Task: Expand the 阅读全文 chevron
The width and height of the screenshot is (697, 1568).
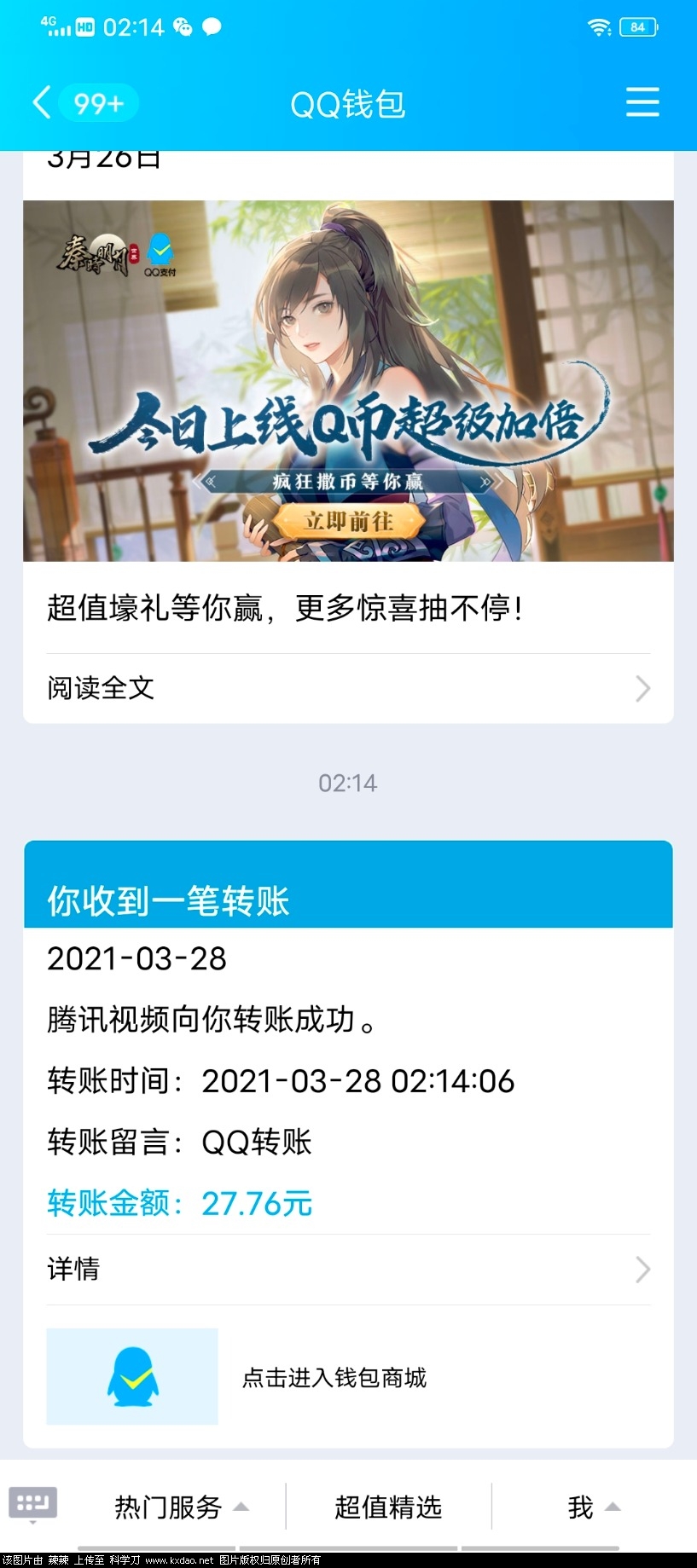Action: [x=642, y=687]
